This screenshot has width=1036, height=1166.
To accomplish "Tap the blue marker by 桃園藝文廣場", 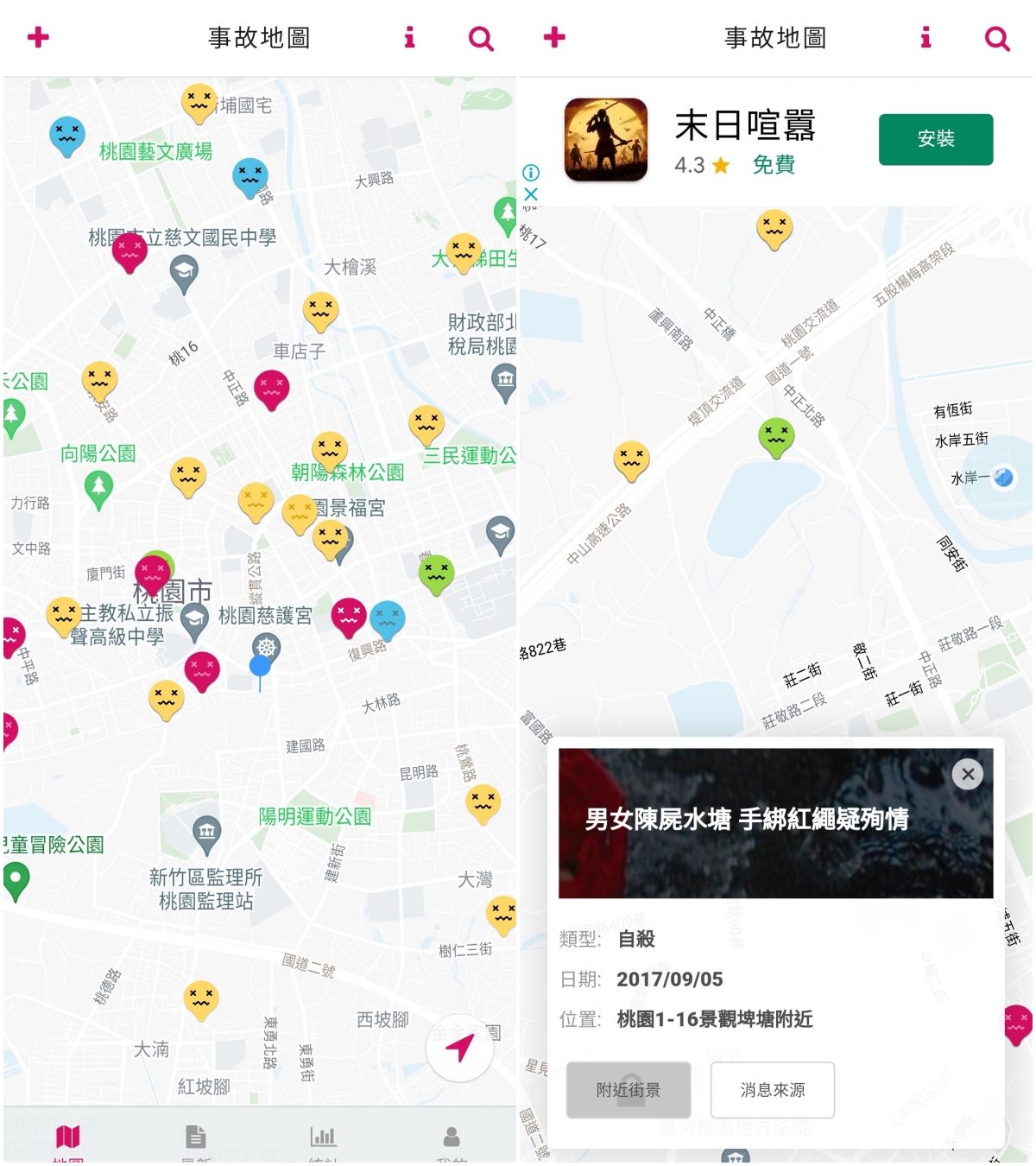I will 67,135.
